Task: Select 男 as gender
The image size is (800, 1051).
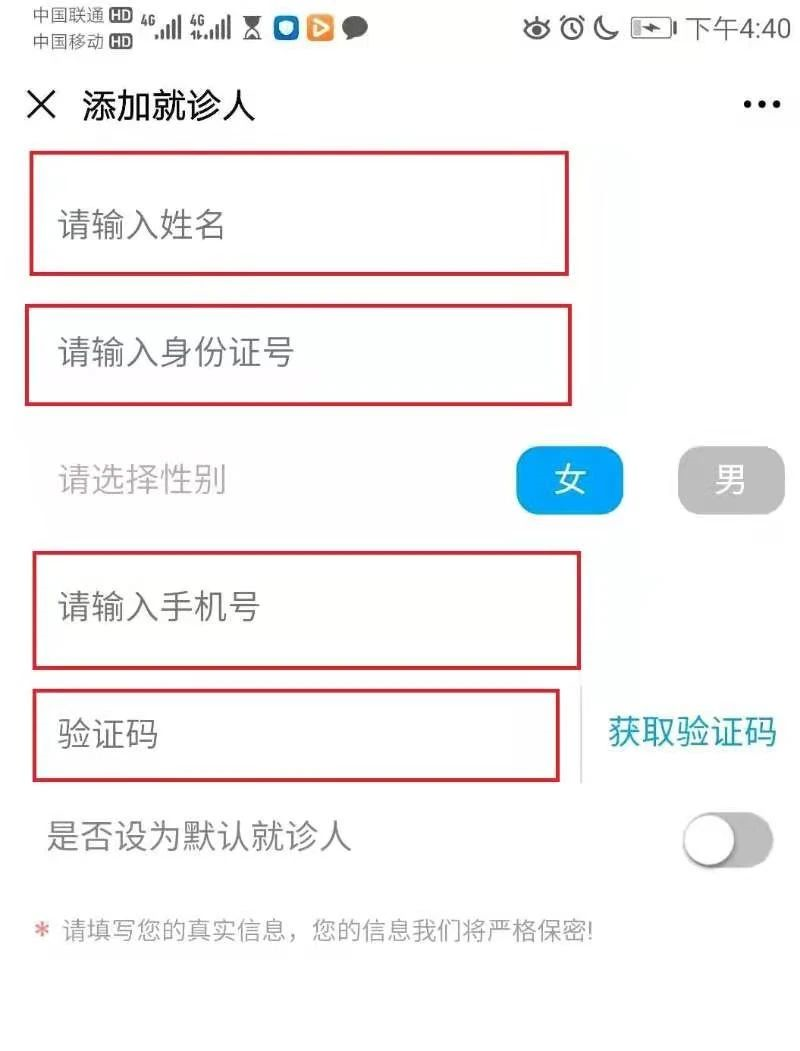Action: click(x=731, y=480)
